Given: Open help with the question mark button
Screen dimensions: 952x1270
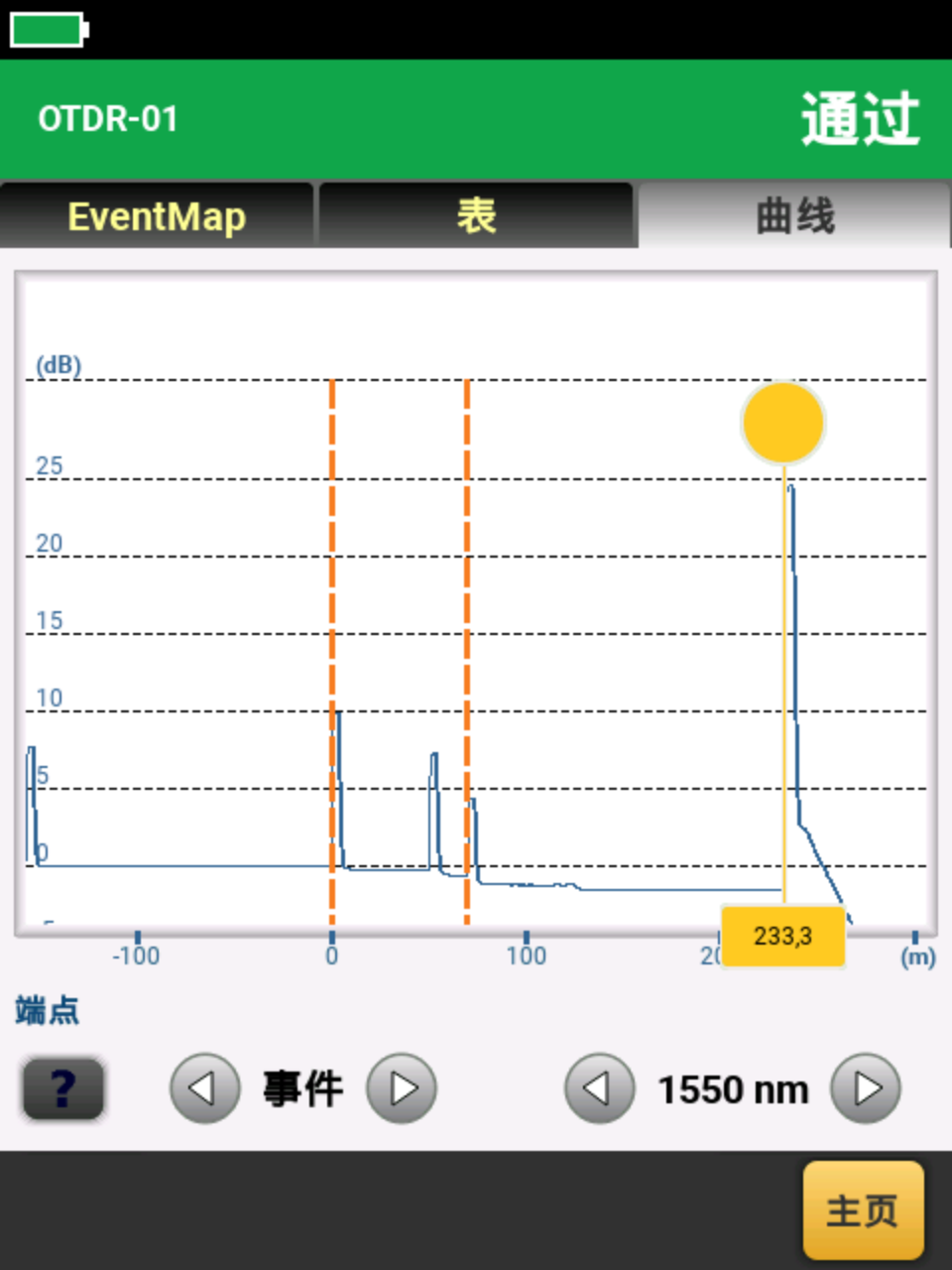Looking at the screenshot, I should click(x=63, y=1088).
